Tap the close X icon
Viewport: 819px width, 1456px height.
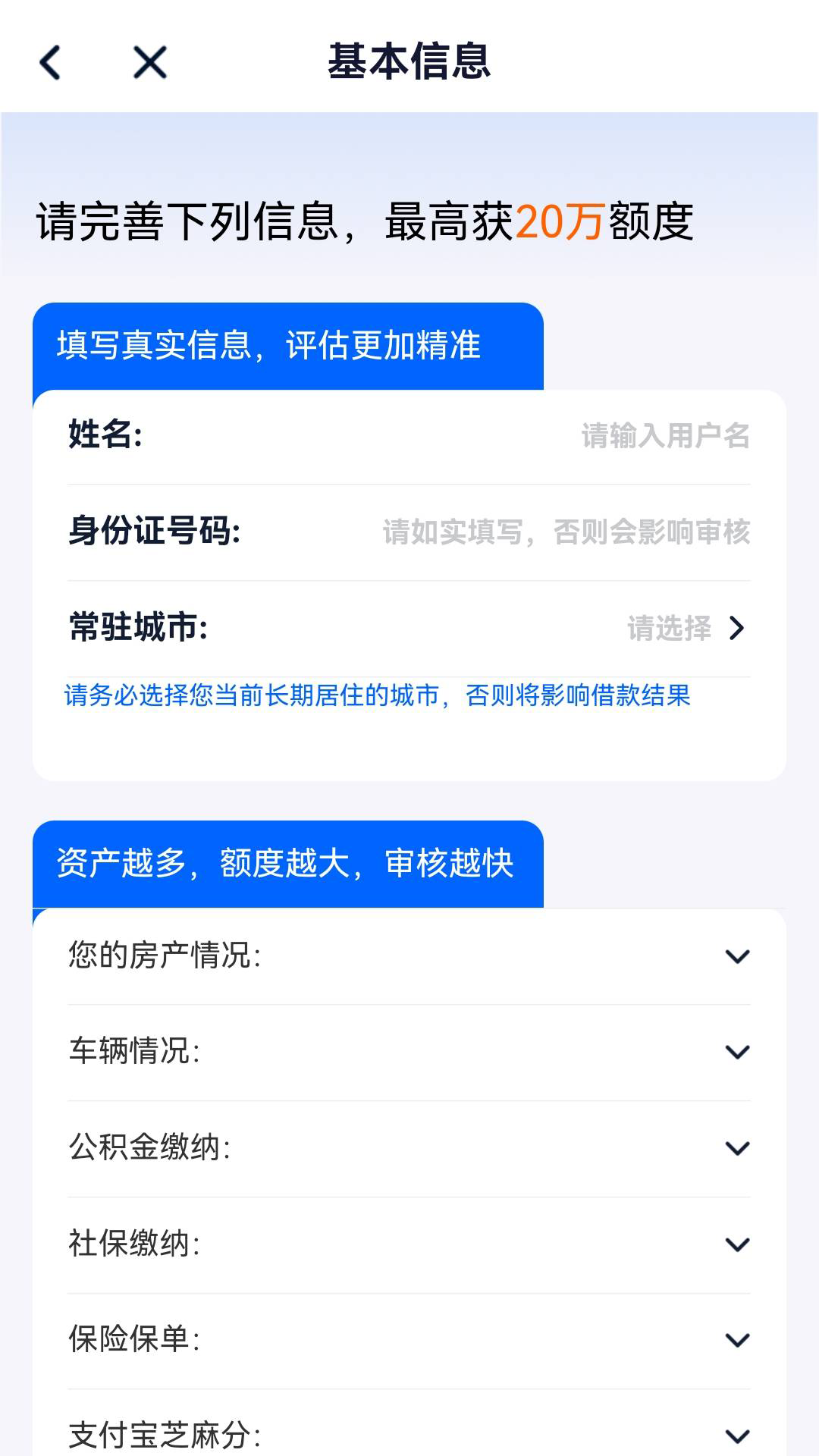coord(149,63)
